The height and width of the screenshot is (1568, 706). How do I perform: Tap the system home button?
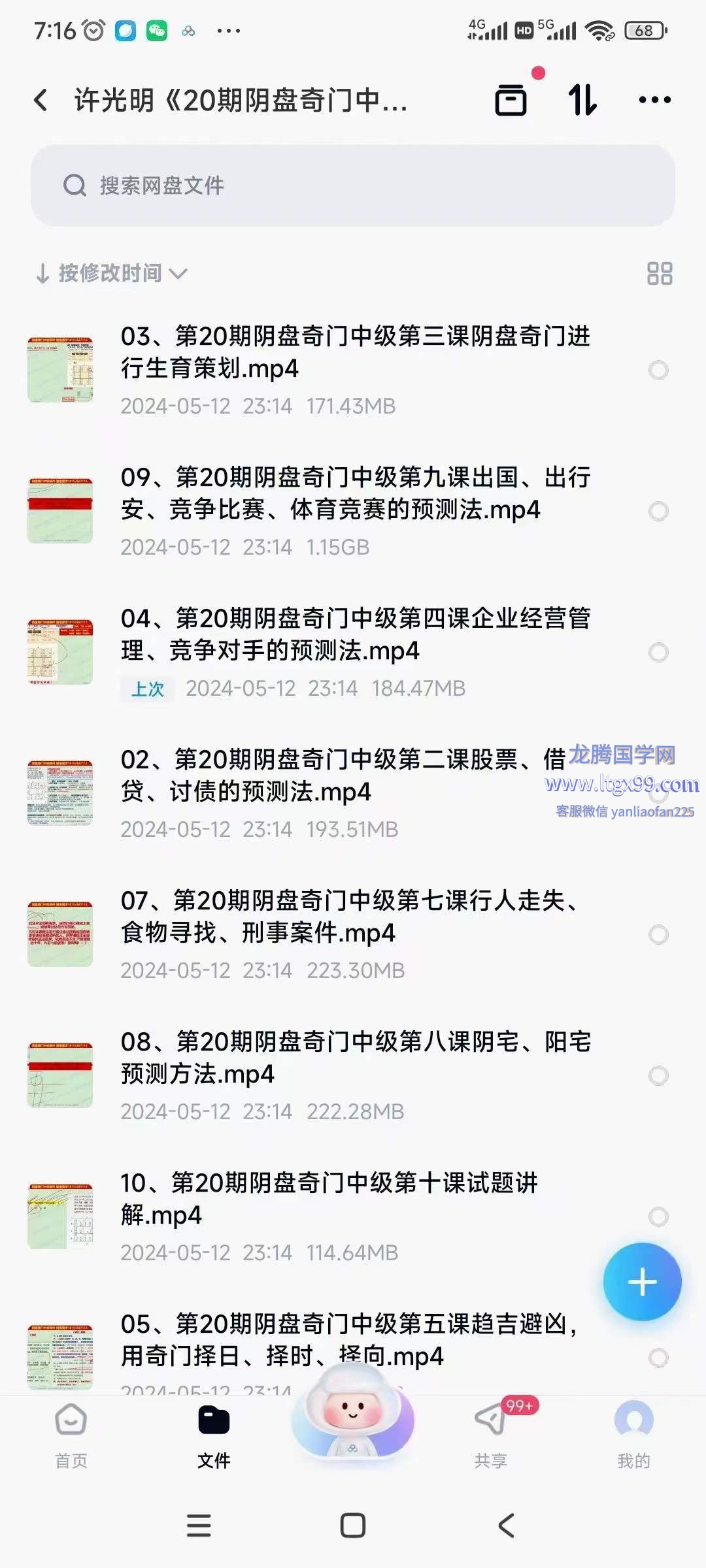pos(352,1526)
